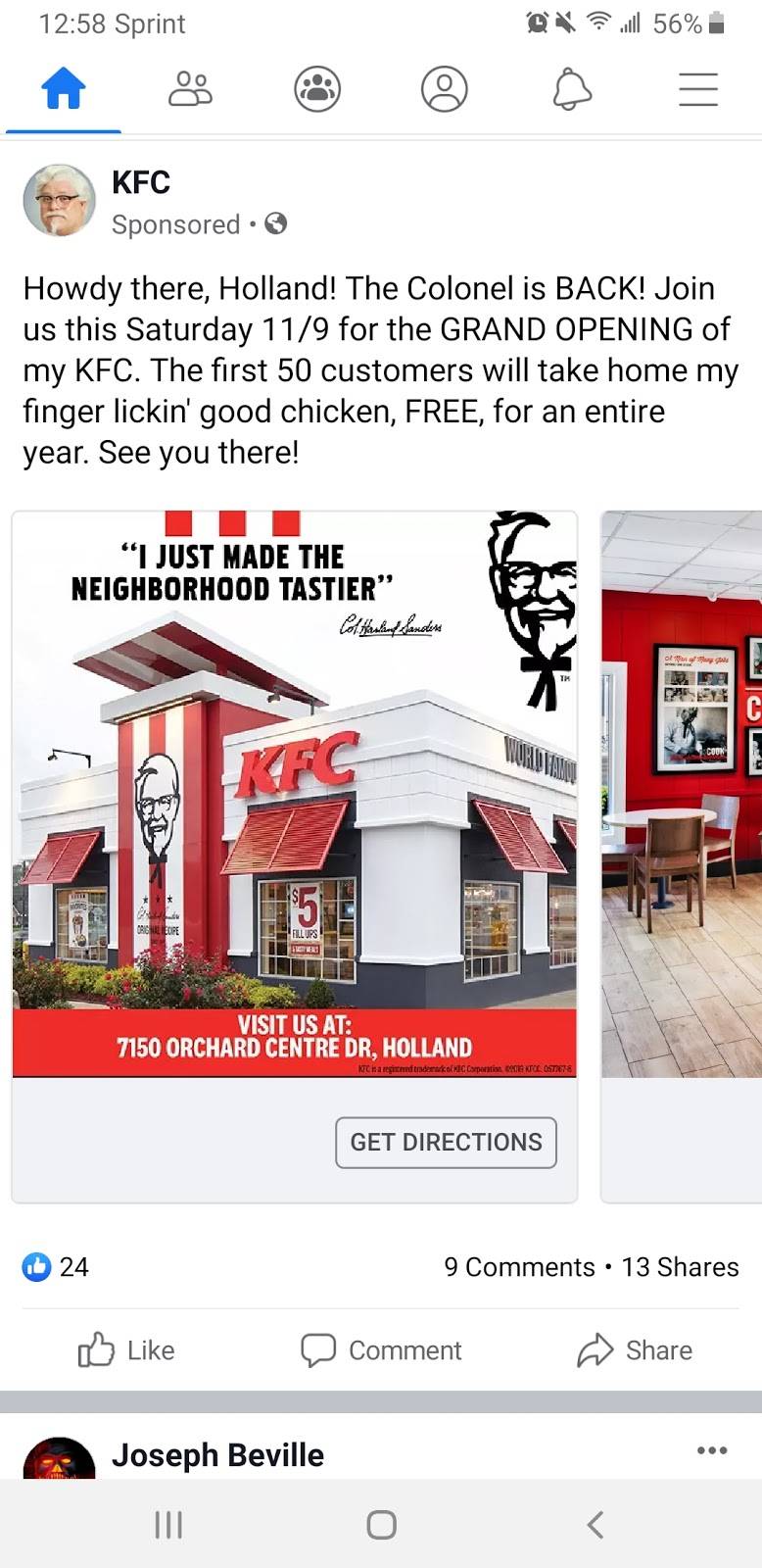Share the KFC post
This screenshot has width=762, height=1568.
[x=635, y=1350]
